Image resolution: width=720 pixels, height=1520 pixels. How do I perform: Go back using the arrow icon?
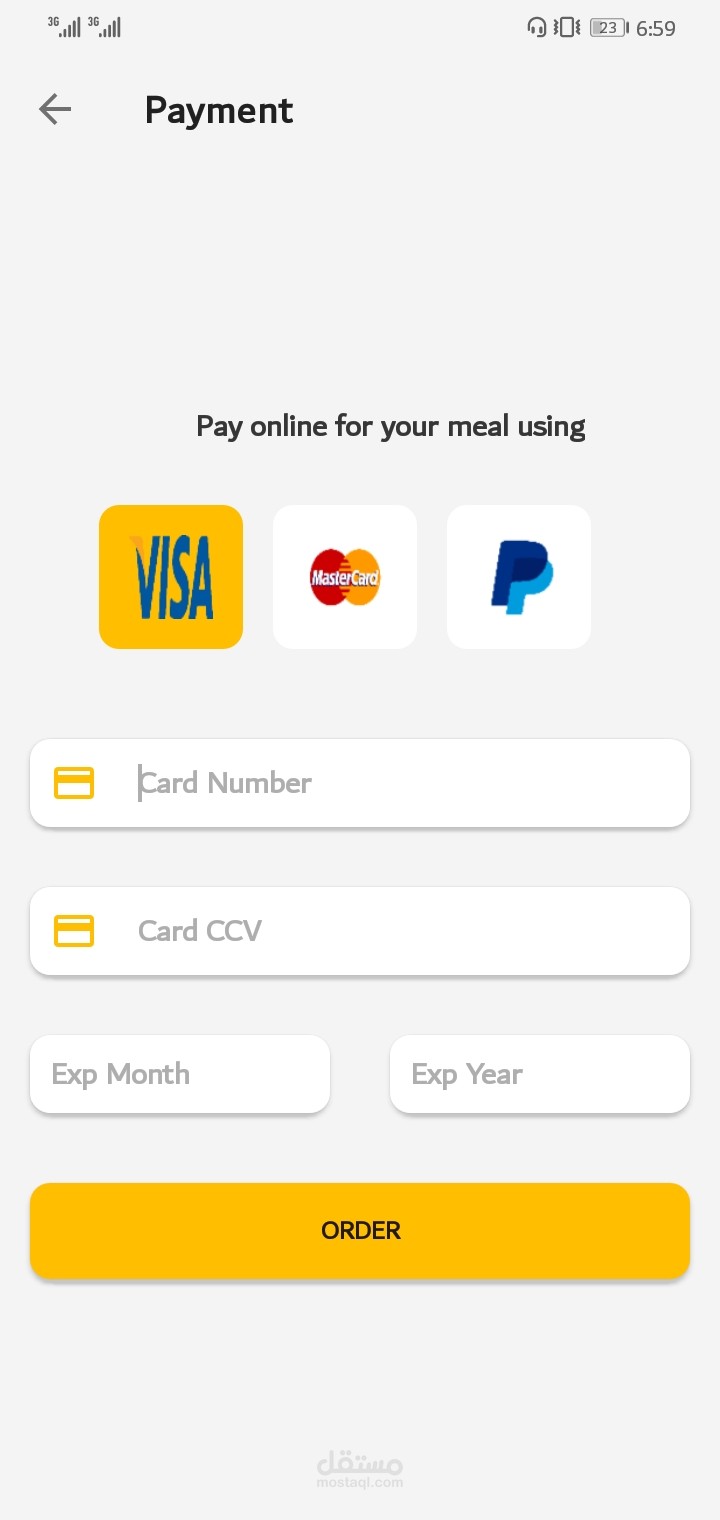point(55,109)
